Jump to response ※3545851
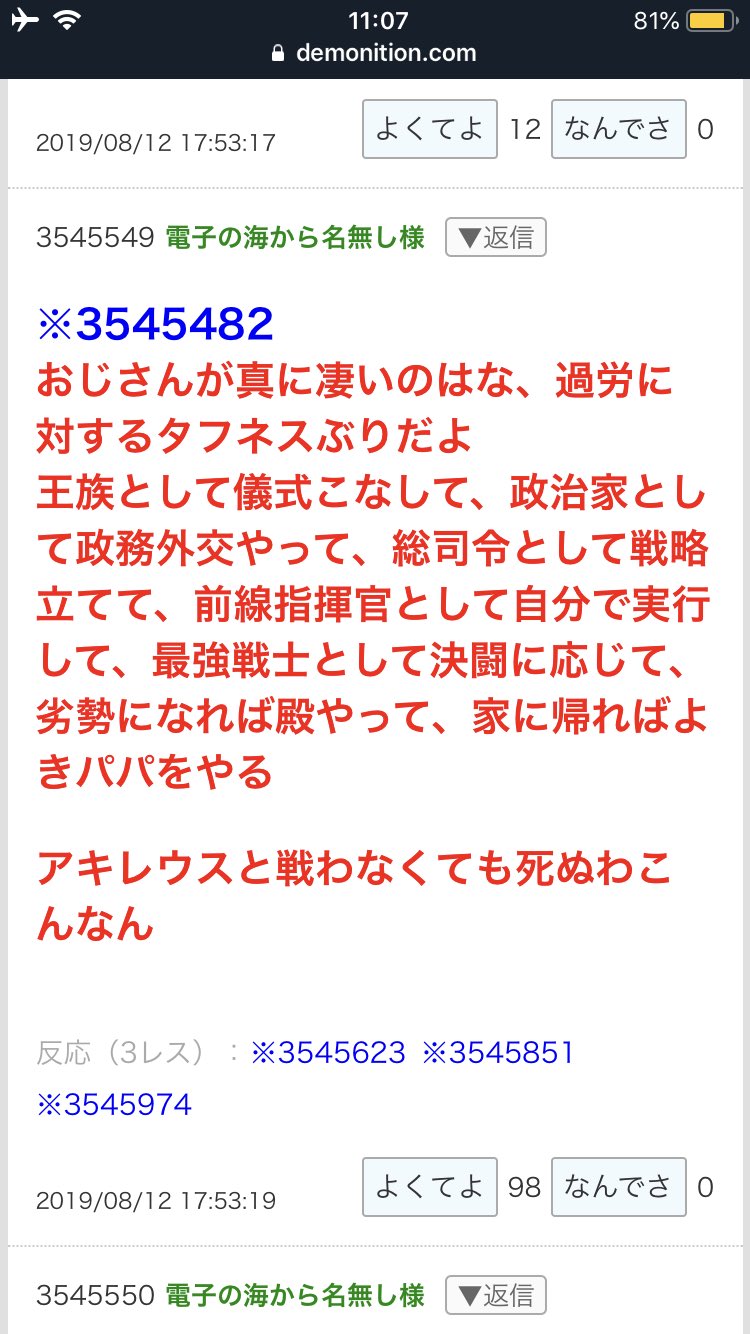The height and width of the screenshot is (1334, 750). click(497, 1052)
